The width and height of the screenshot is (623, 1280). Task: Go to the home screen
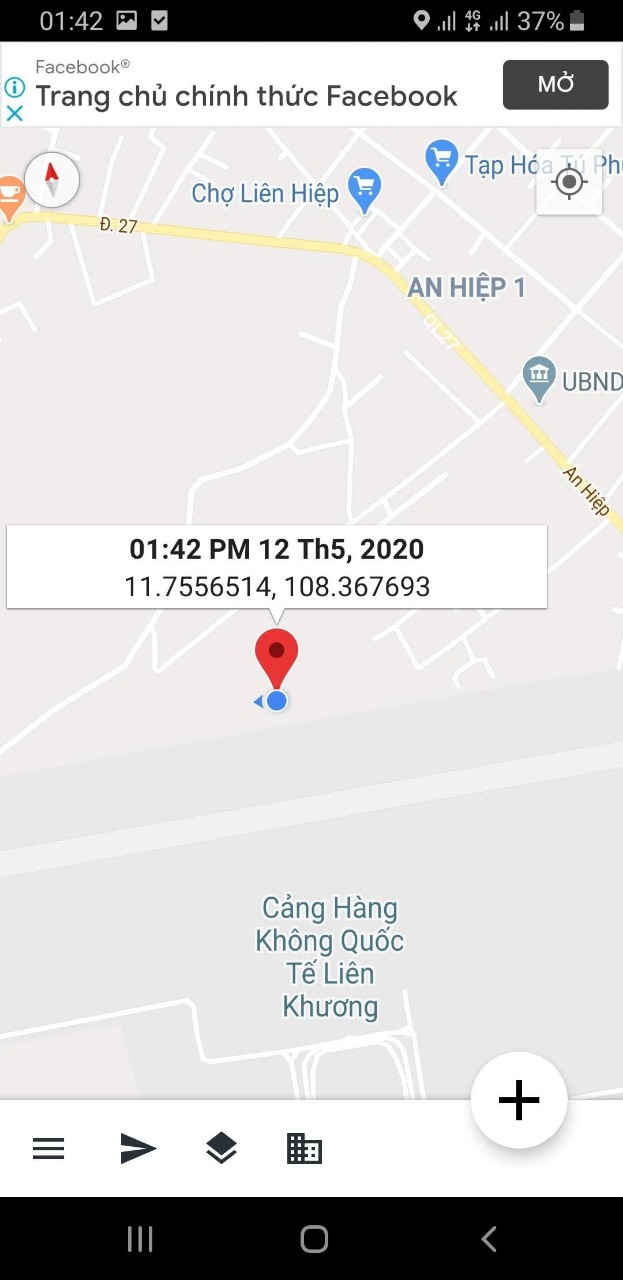pos(314,1240)
